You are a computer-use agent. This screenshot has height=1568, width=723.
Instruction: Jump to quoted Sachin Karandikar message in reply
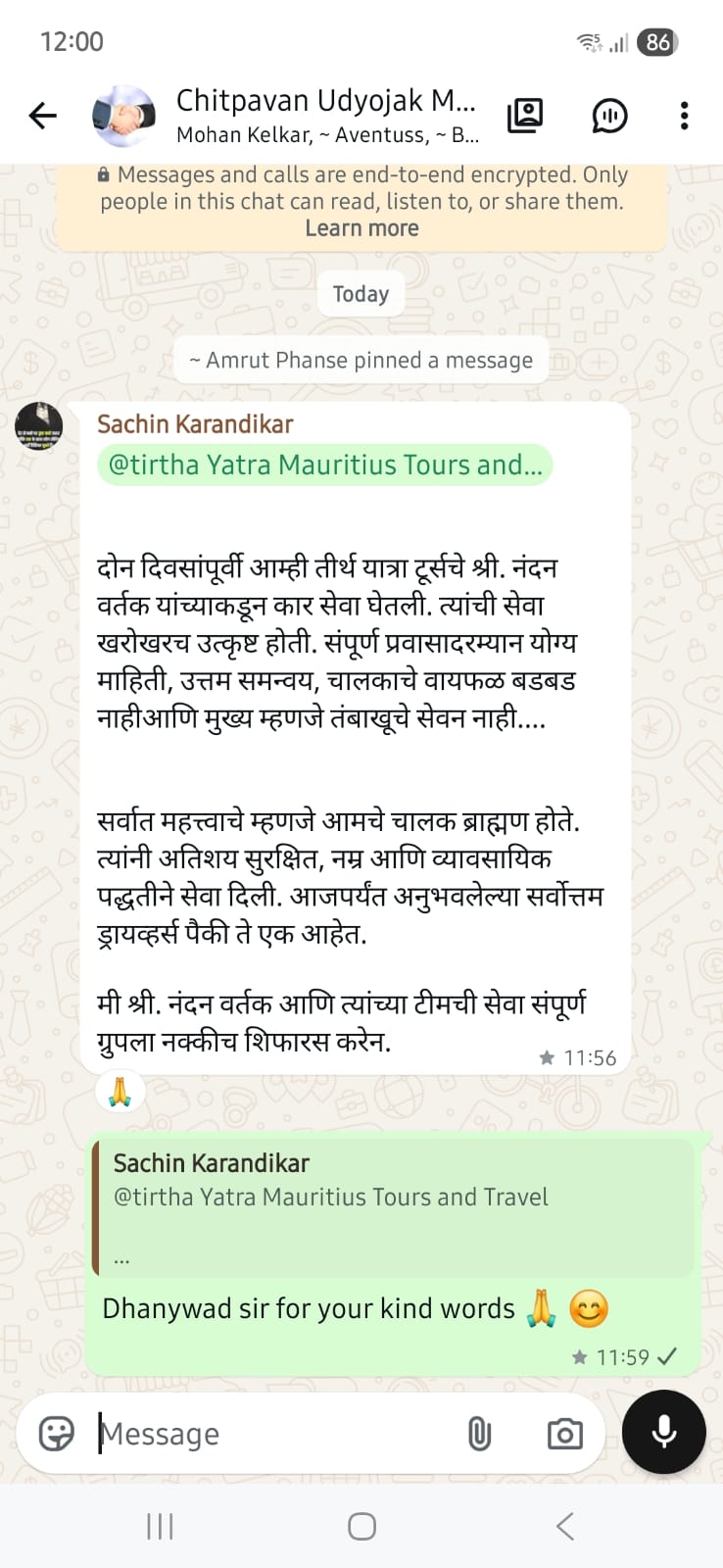pyautogui.click(x=393, y=1207)
